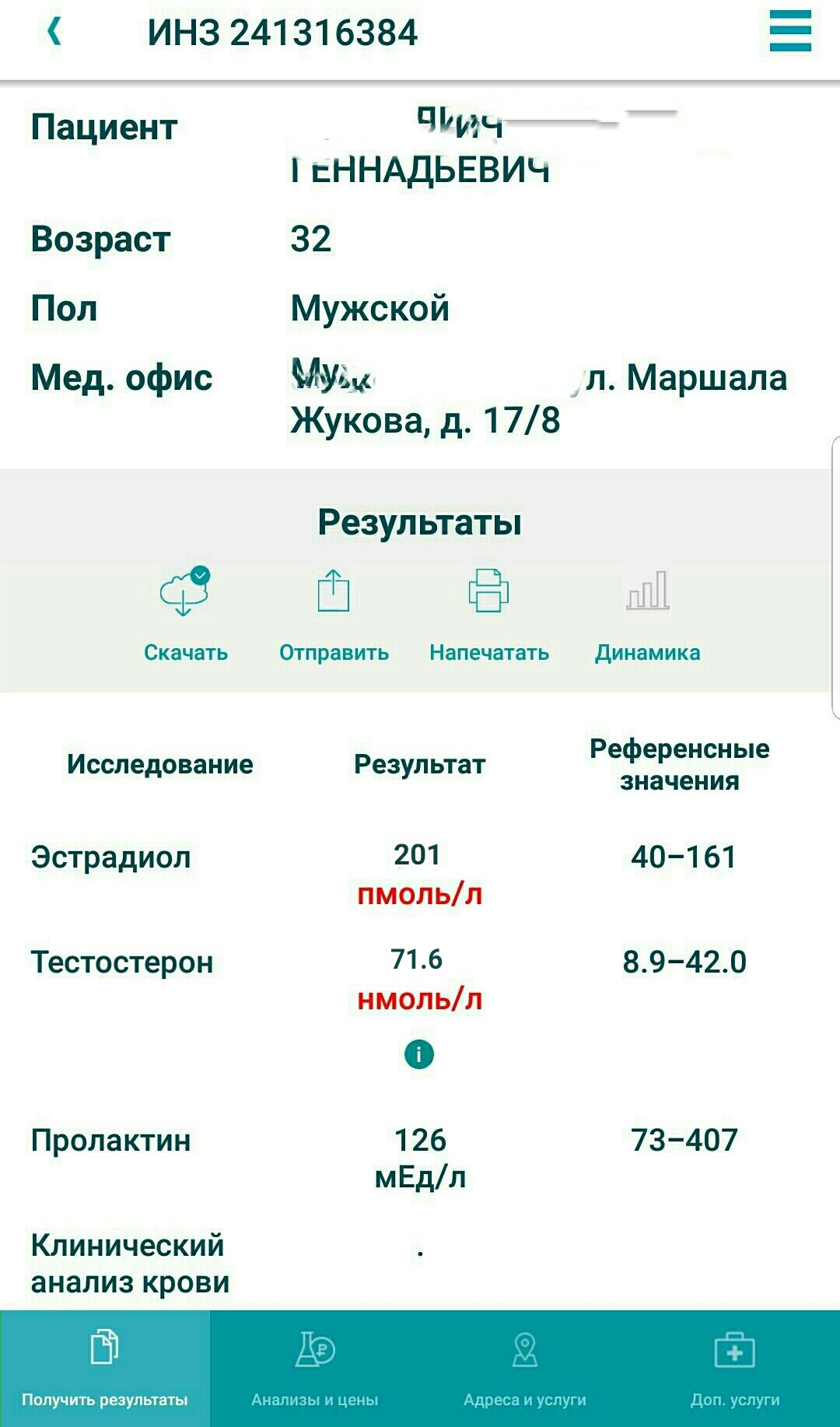
Task: Switch to the Анализы и цены tab
Action: point(315,1368)
